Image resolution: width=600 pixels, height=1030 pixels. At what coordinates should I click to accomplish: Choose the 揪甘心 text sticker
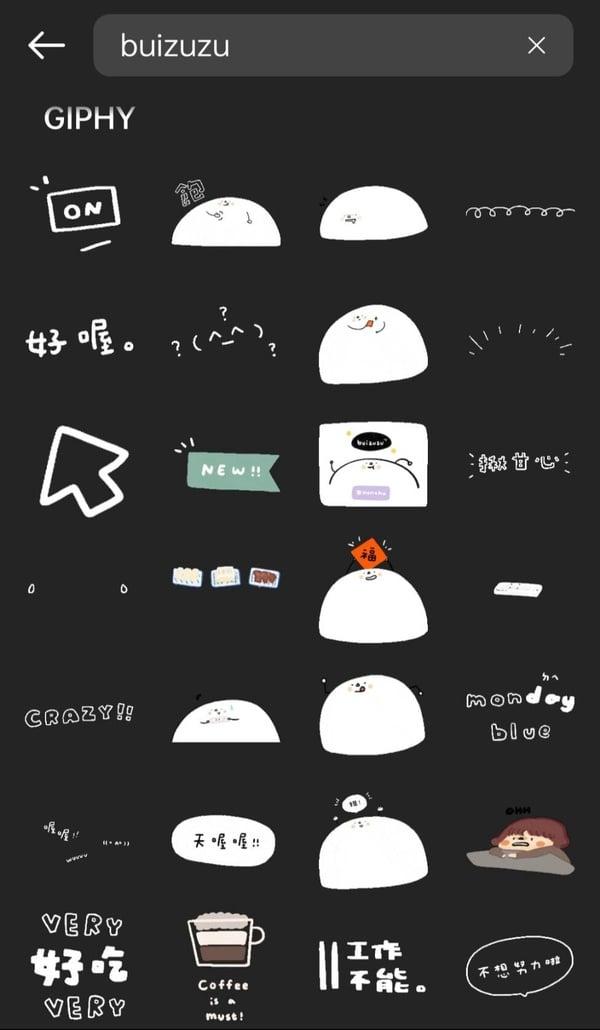click(x=520, y=464)
